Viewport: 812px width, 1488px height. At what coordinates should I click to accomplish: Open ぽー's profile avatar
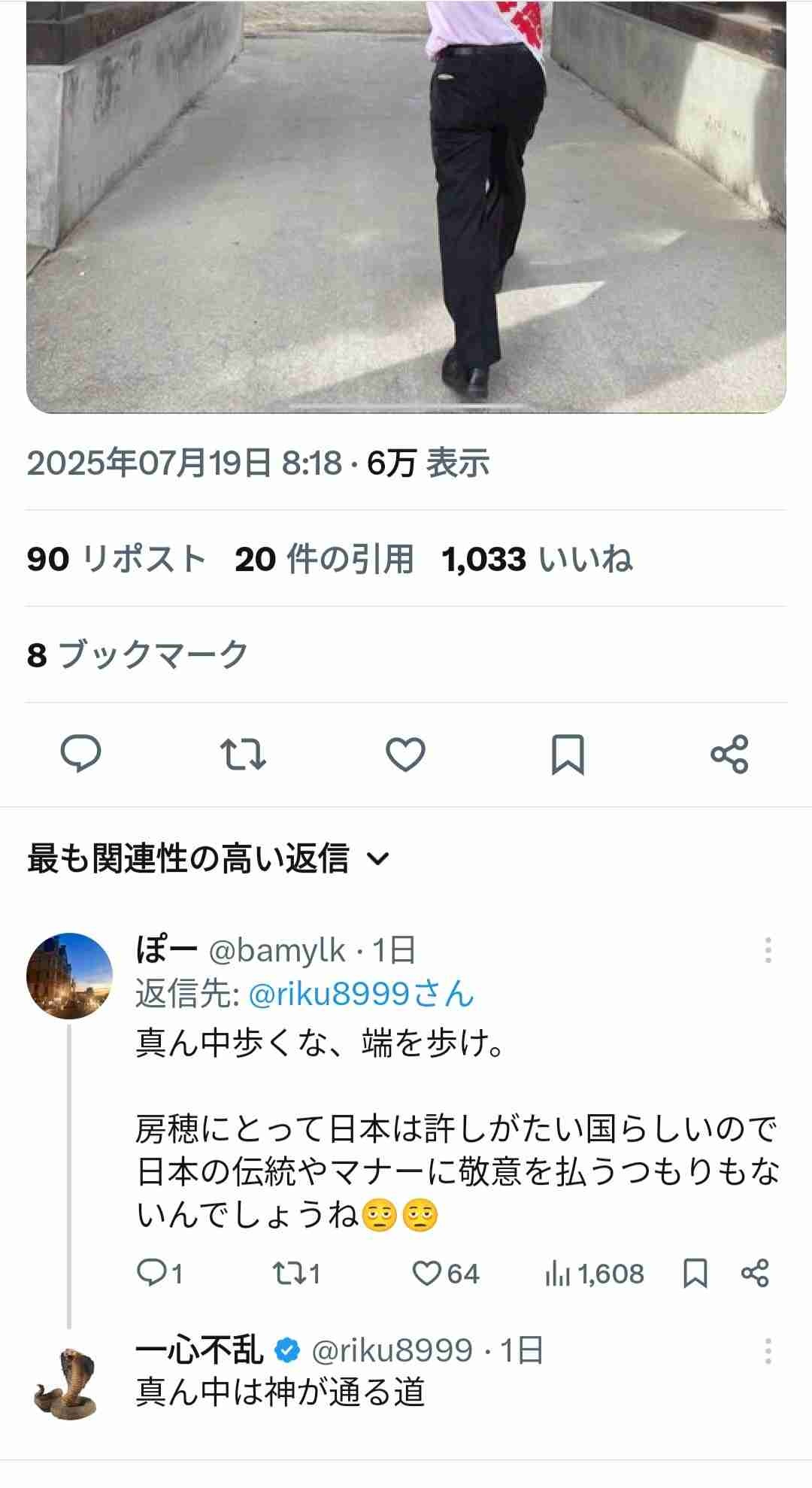coord(69,976)
